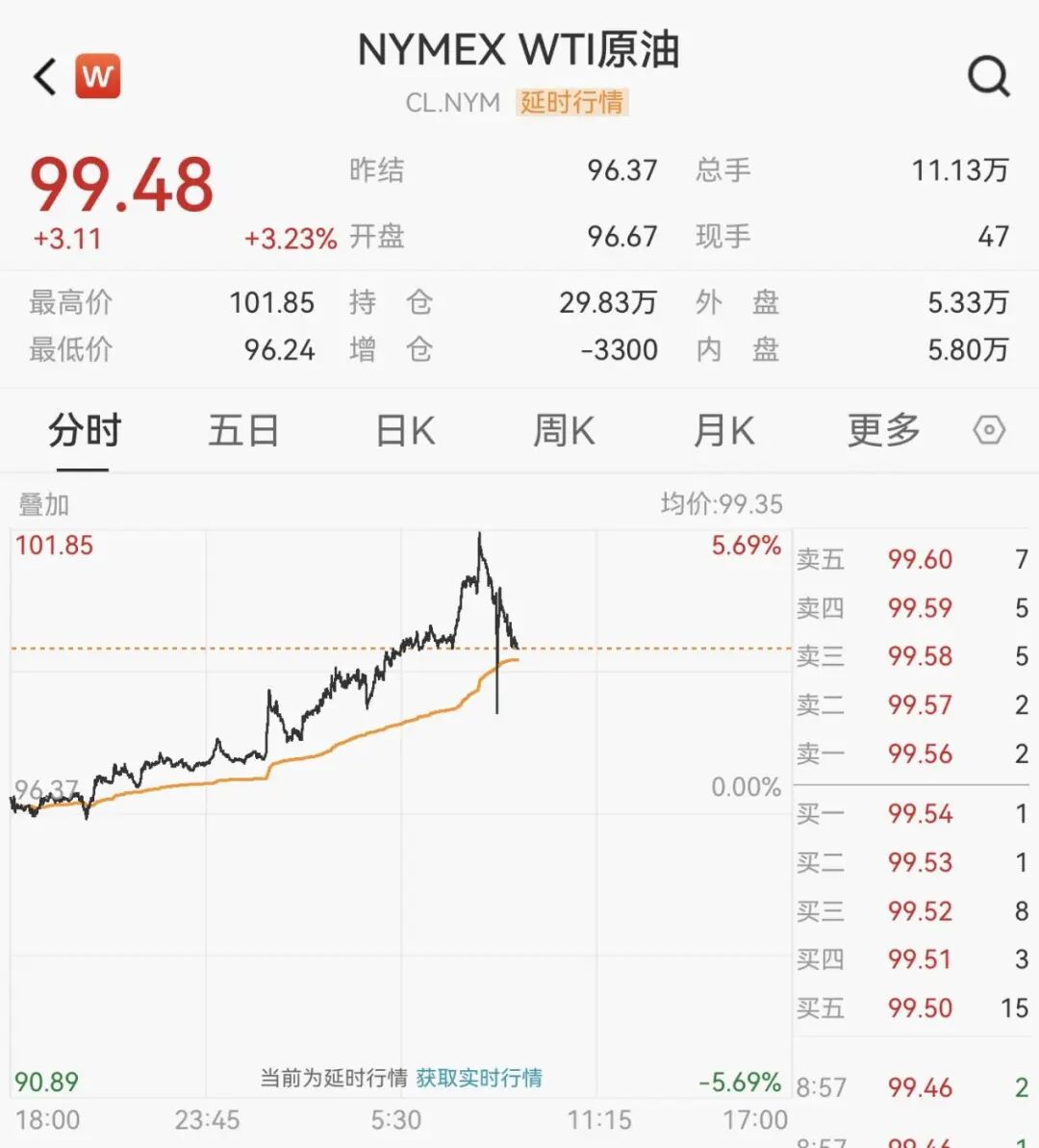Switch to the 五日 tab
The image size is (1039, 1148).
point(243,431)
